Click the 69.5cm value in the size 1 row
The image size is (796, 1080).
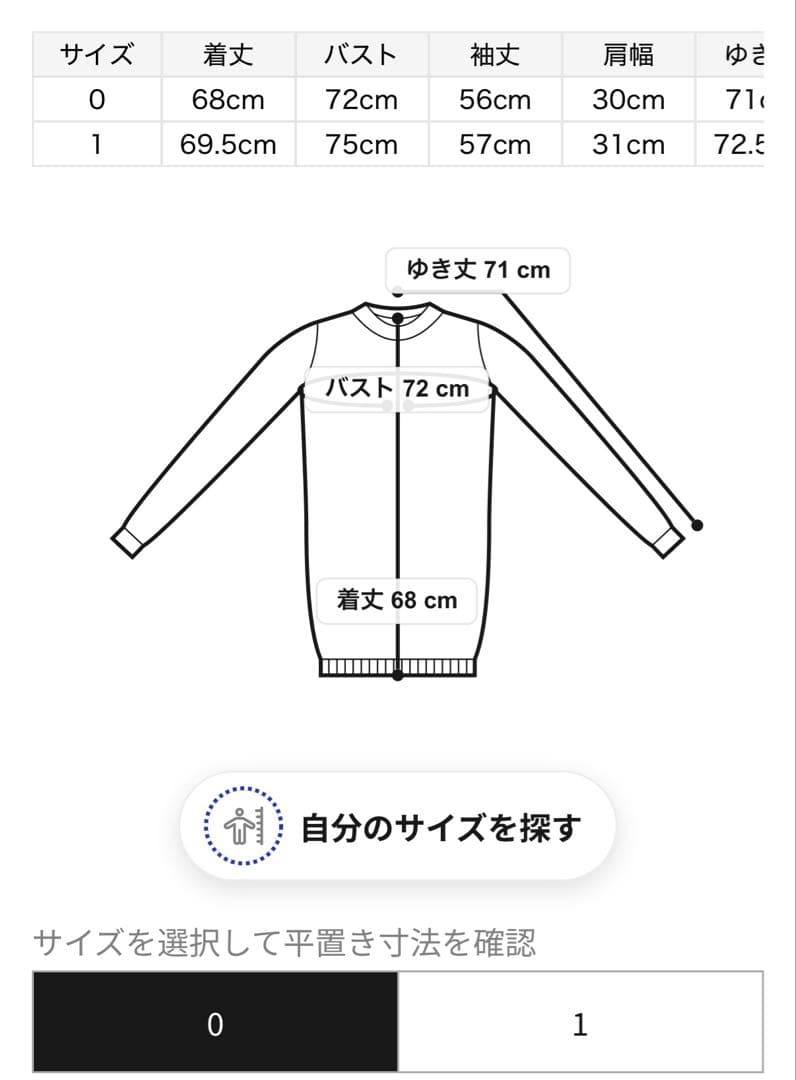point(230,144)
